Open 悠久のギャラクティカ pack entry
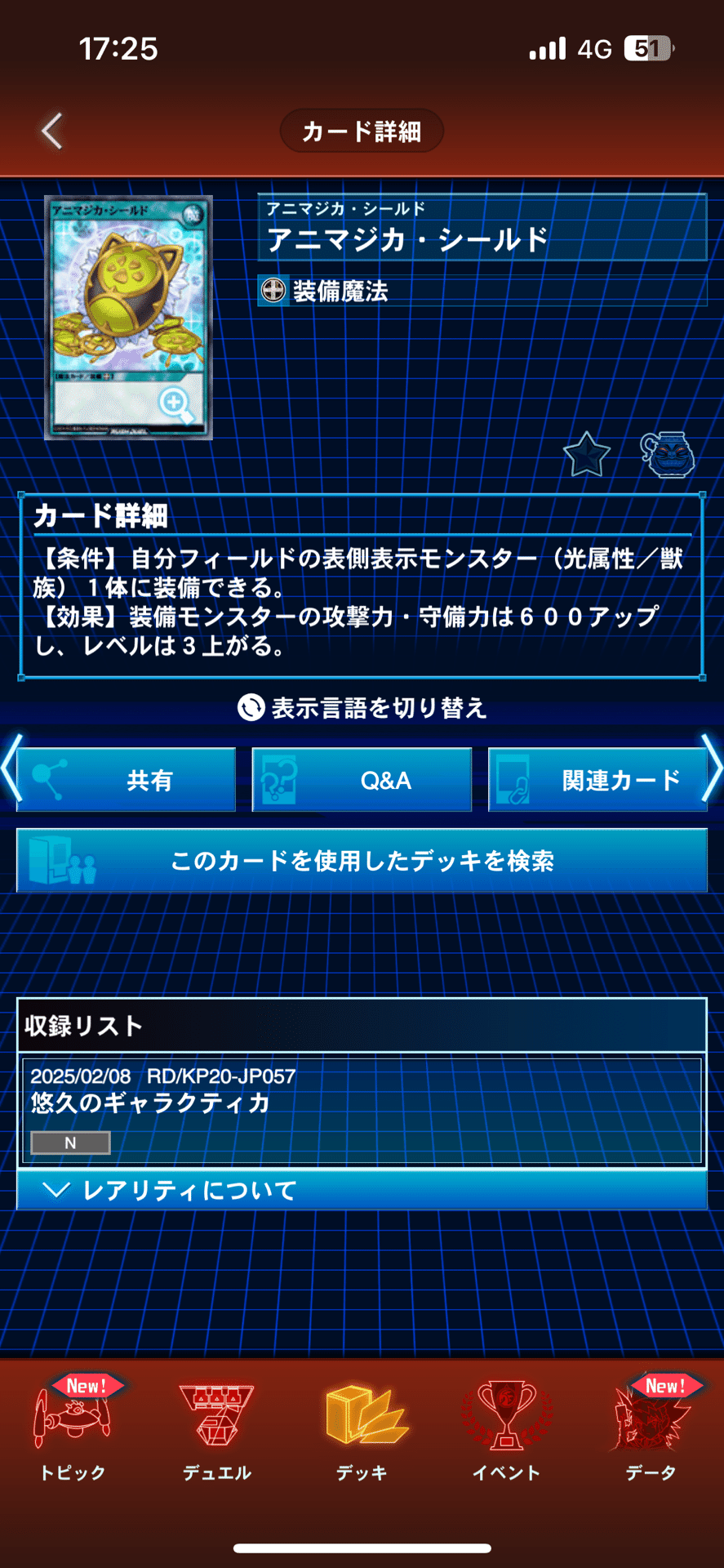724x1568 pixels. coord(362,1109)
